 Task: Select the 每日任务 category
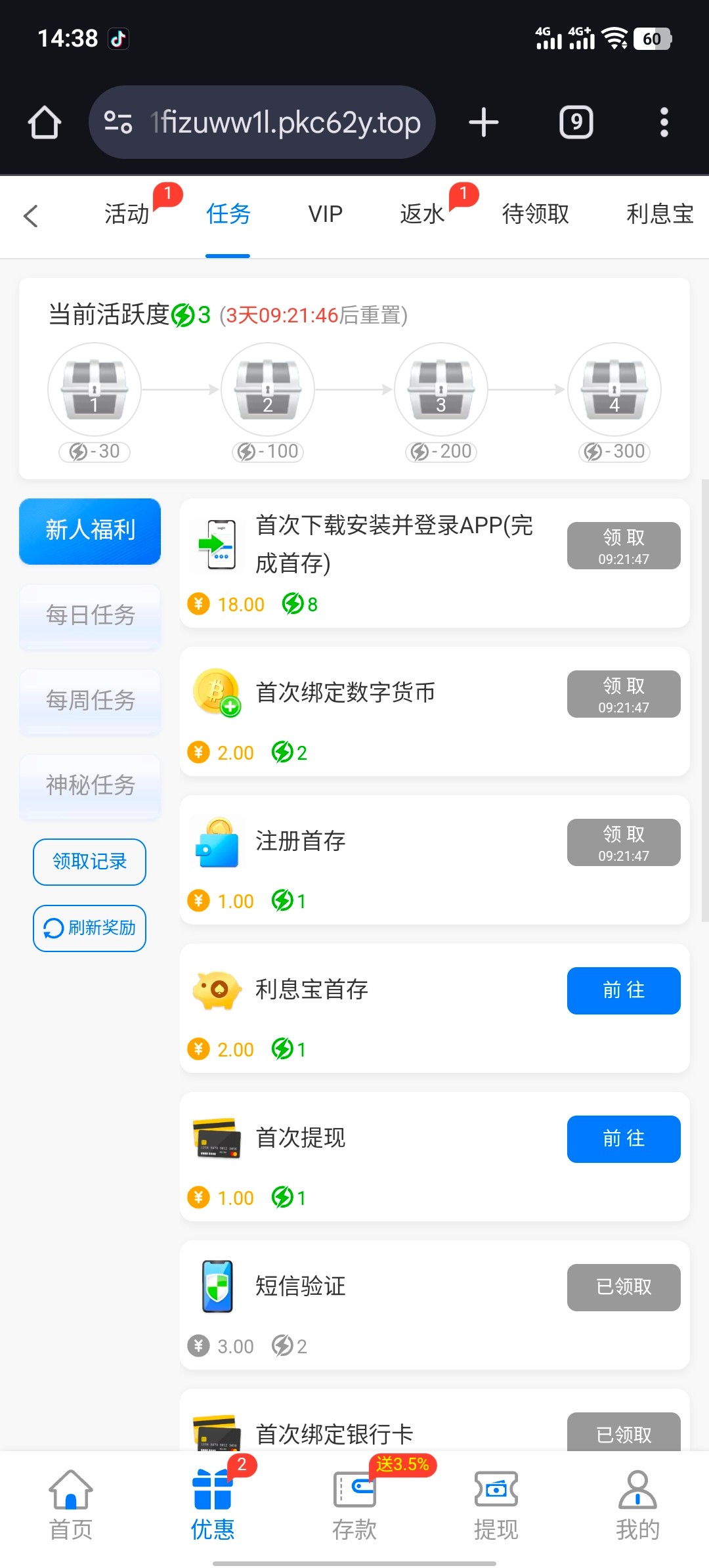91,615
